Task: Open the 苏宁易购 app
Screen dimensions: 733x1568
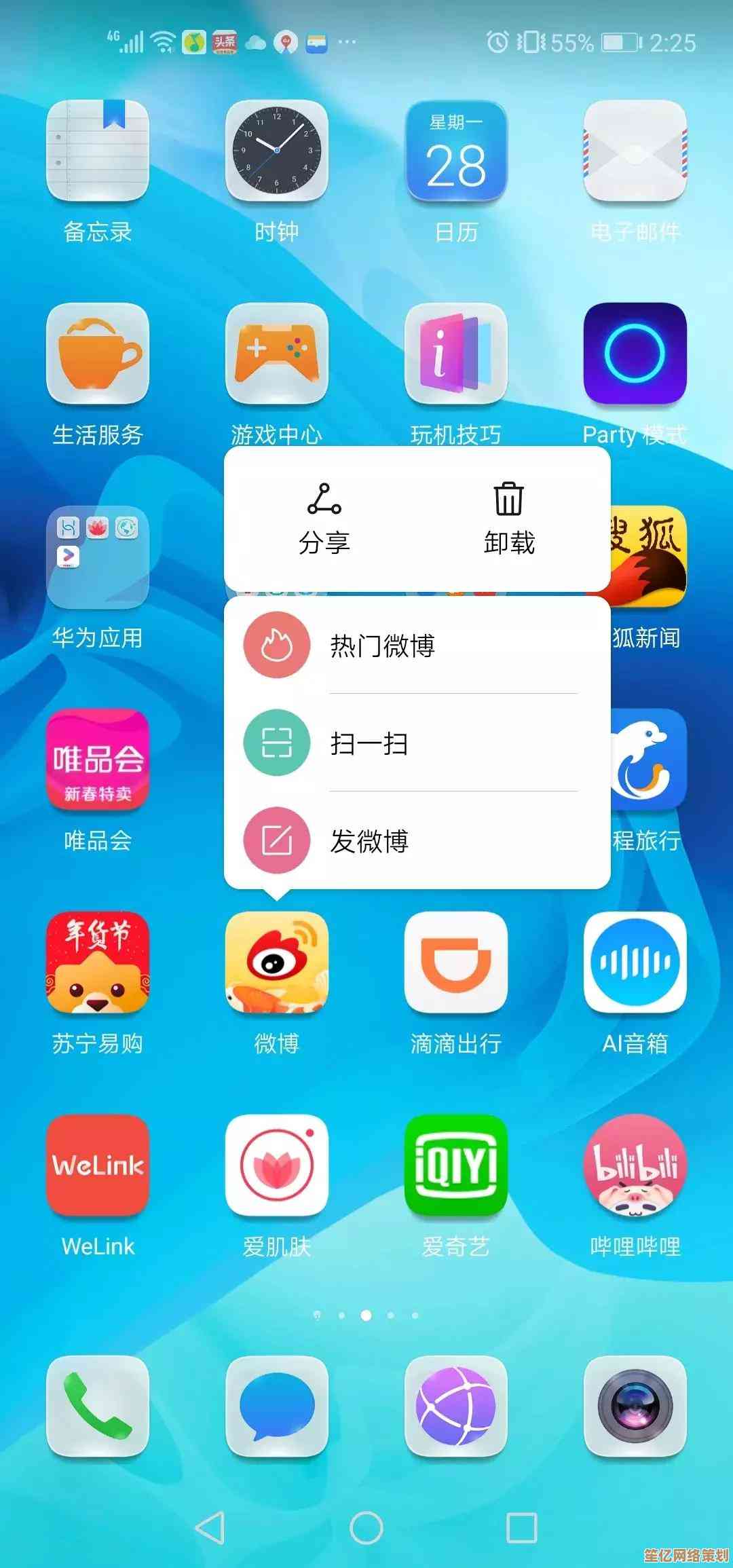Action: 98,963
